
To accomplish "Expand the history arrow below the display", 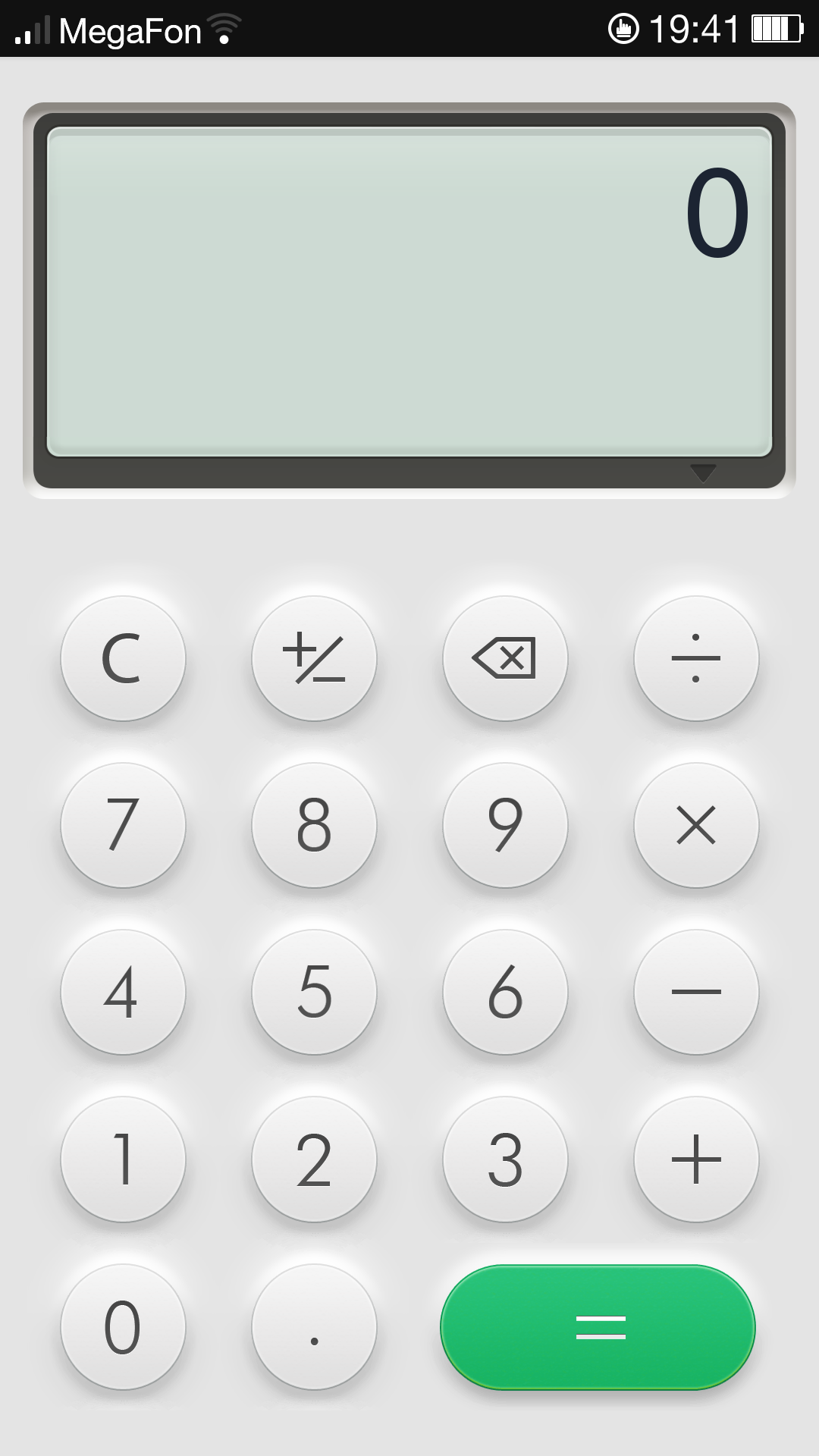I will [x=703, y=472].
